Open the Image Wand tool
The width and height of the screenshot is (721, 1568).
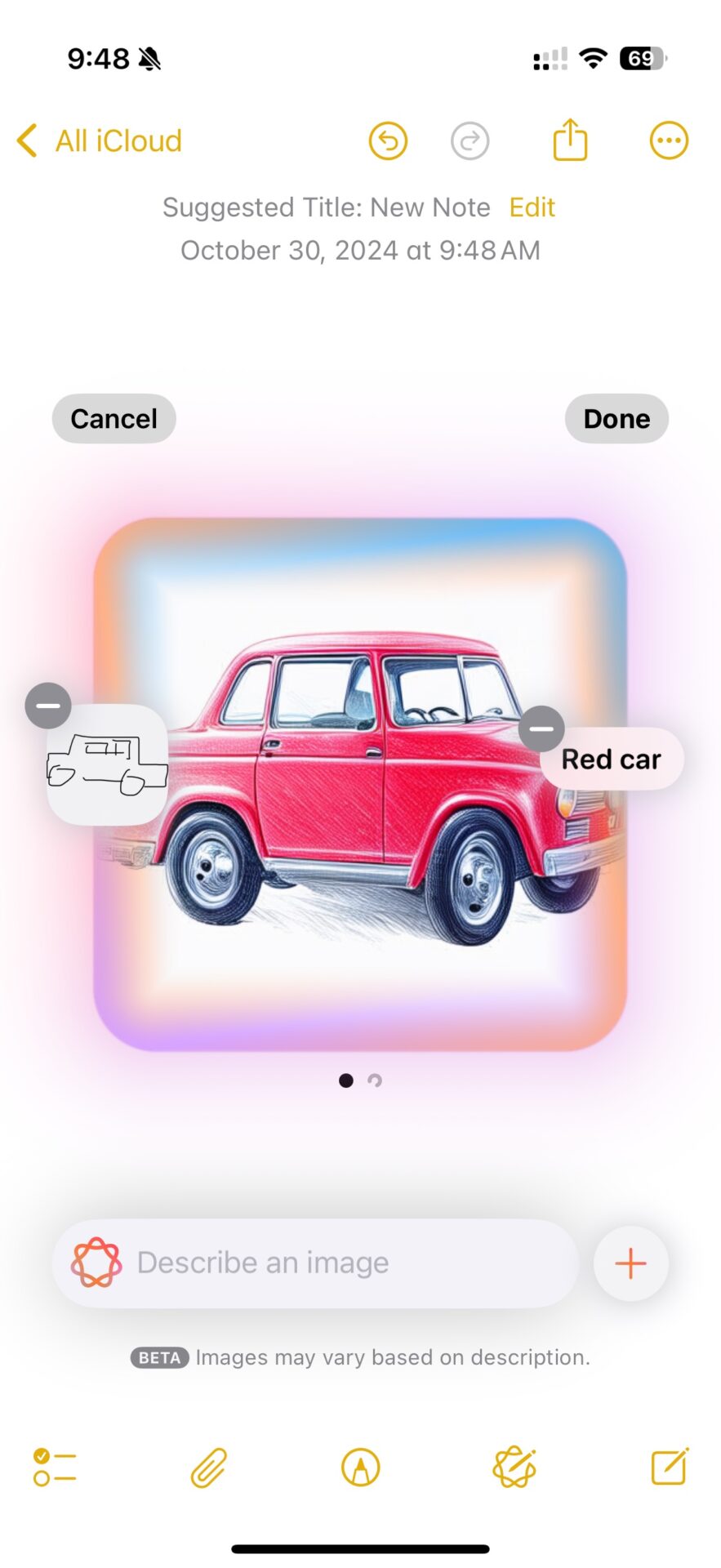coord(514,1467)
